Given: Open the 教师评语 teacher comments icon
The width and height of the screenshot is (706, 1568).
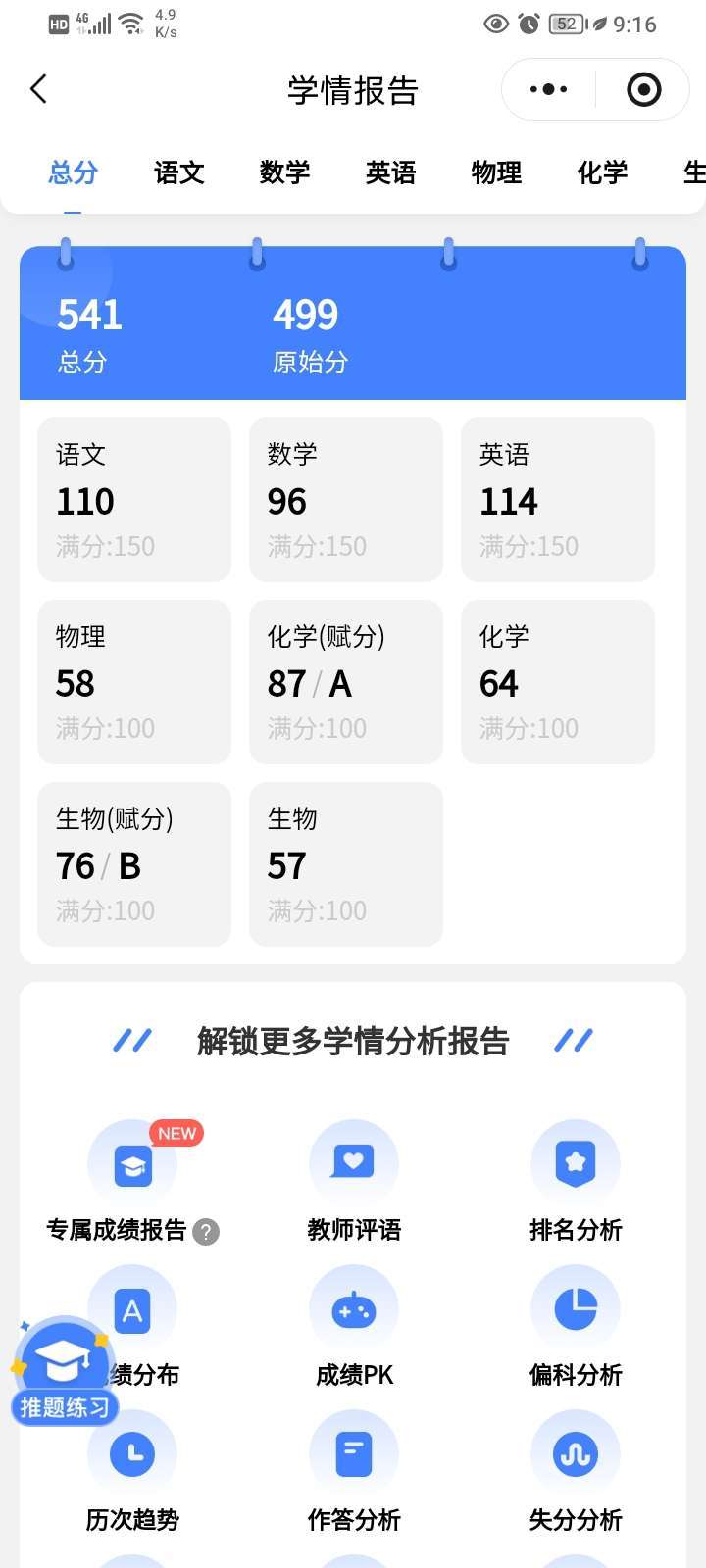Looking at the screenshot, I should [354, 1161].
